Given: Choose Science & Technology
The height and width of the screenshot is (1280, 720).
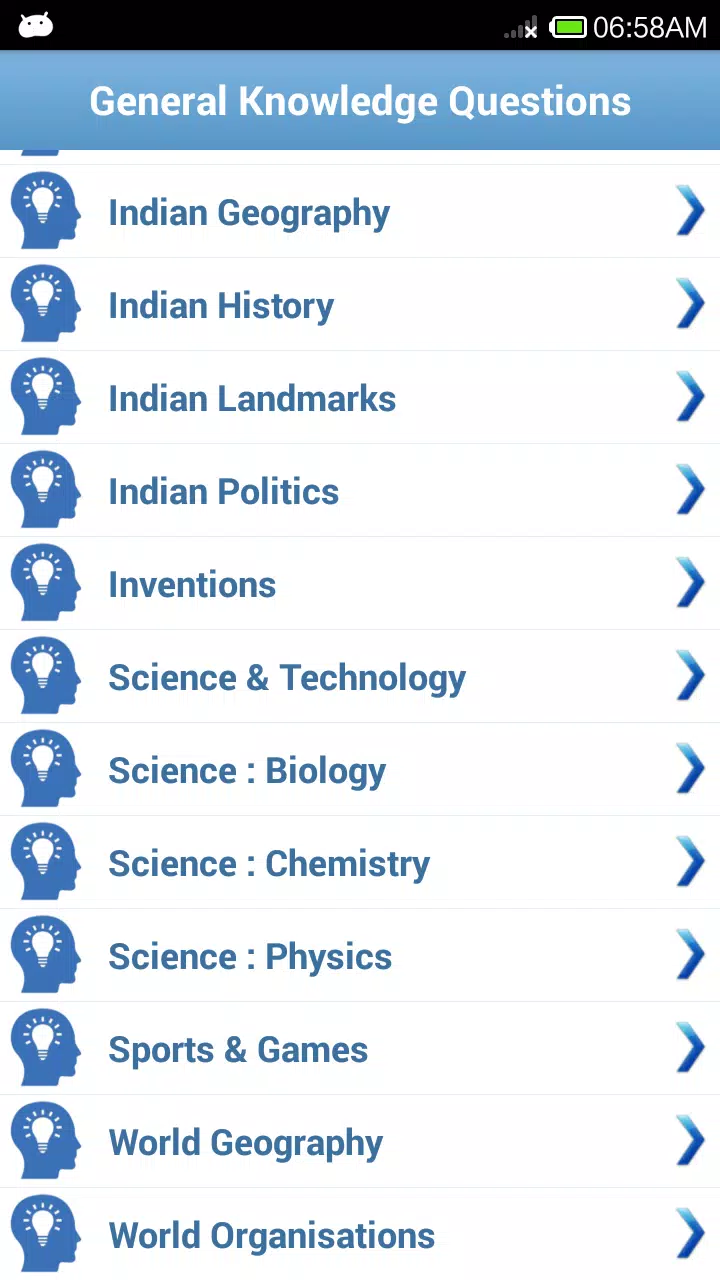Looking at the screenshot, I should coord(360,677).
